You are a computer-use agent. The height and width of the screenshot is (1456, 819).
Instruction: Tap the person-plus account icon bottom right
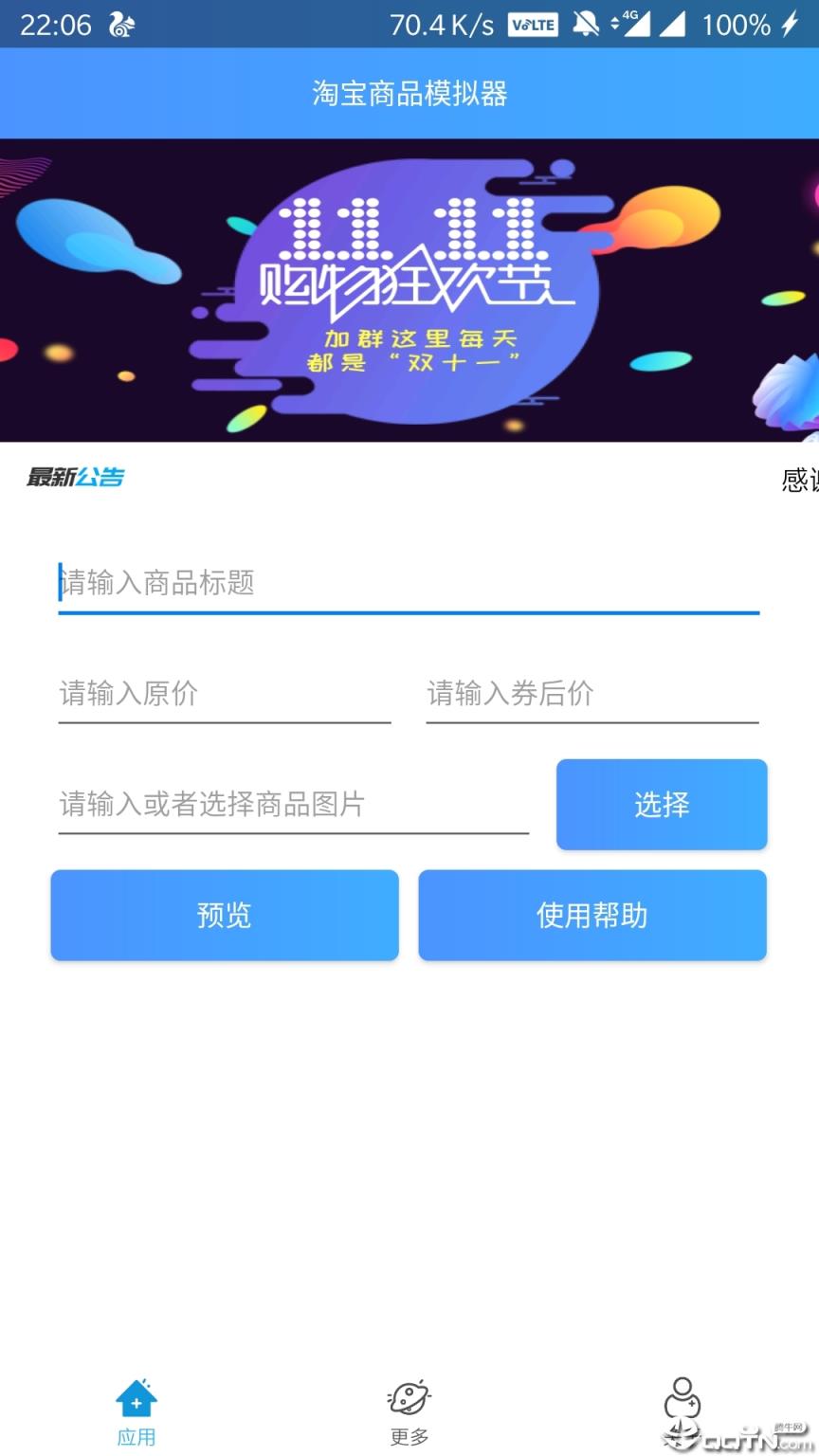pos(682,1398)
